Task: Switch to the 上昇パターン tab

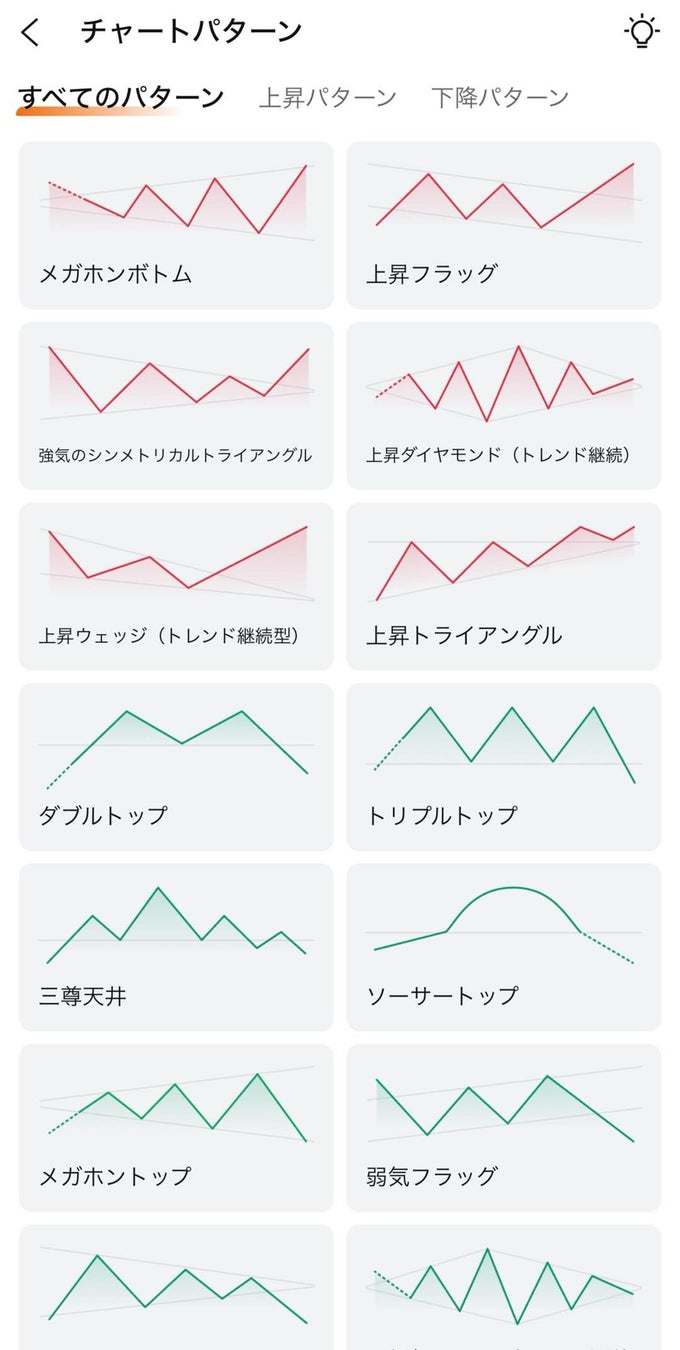Action: (328, 97)
